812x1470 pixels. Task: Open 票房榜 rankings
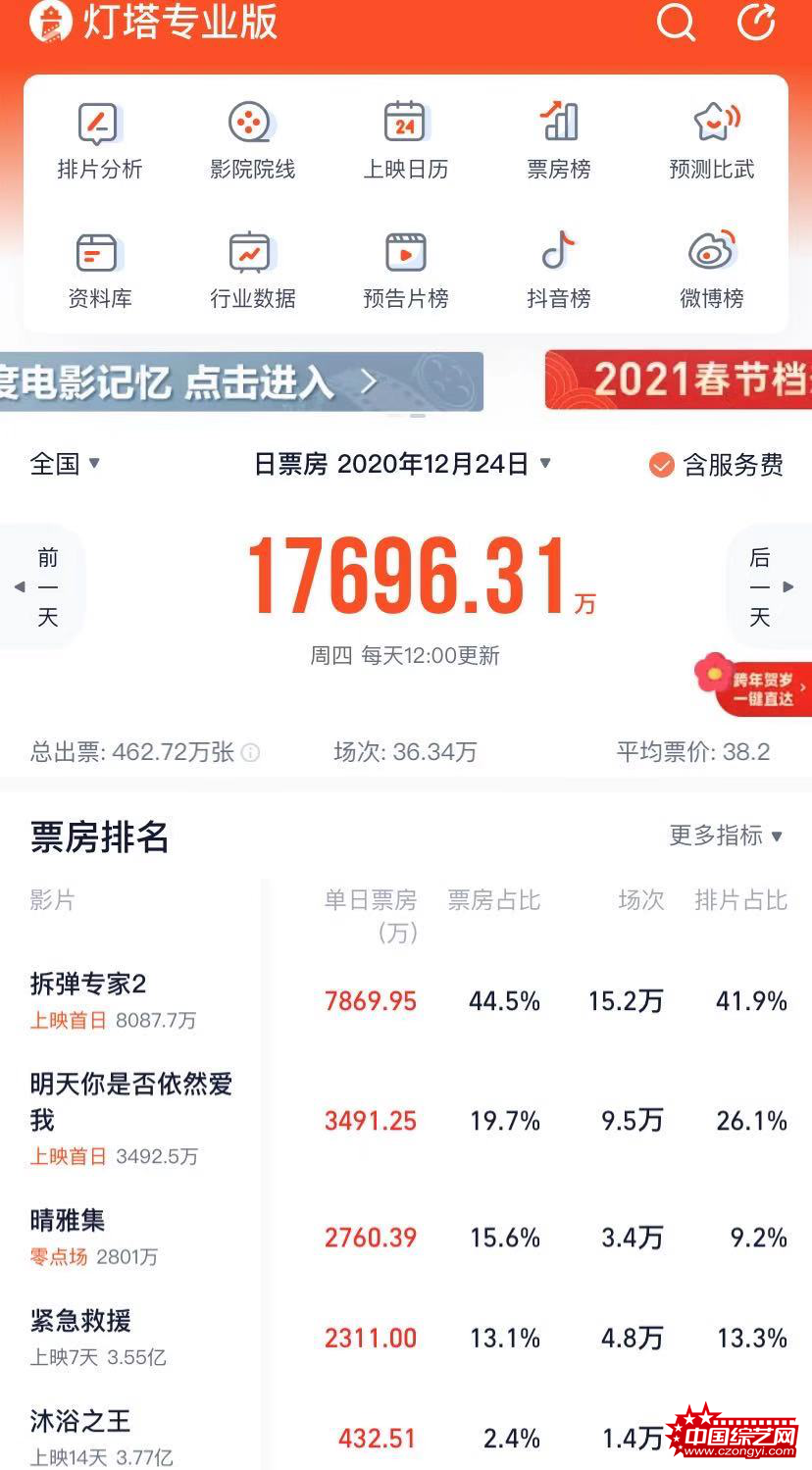pyautogui.click(x=559, y=141)
